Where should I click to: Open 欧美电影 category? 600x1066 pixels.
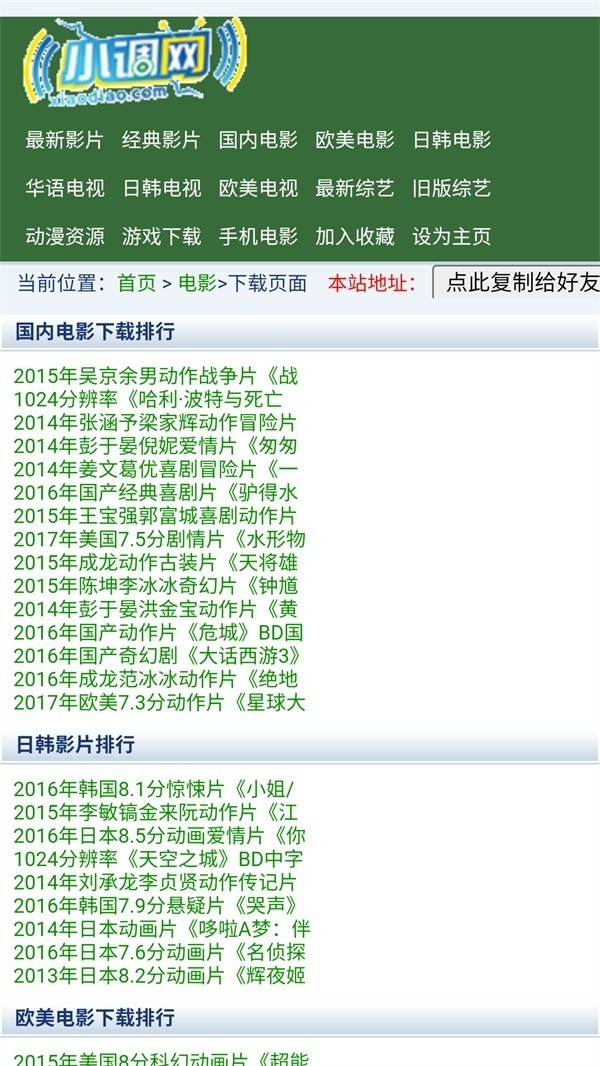pyautogui.click(x=355, y=140)
